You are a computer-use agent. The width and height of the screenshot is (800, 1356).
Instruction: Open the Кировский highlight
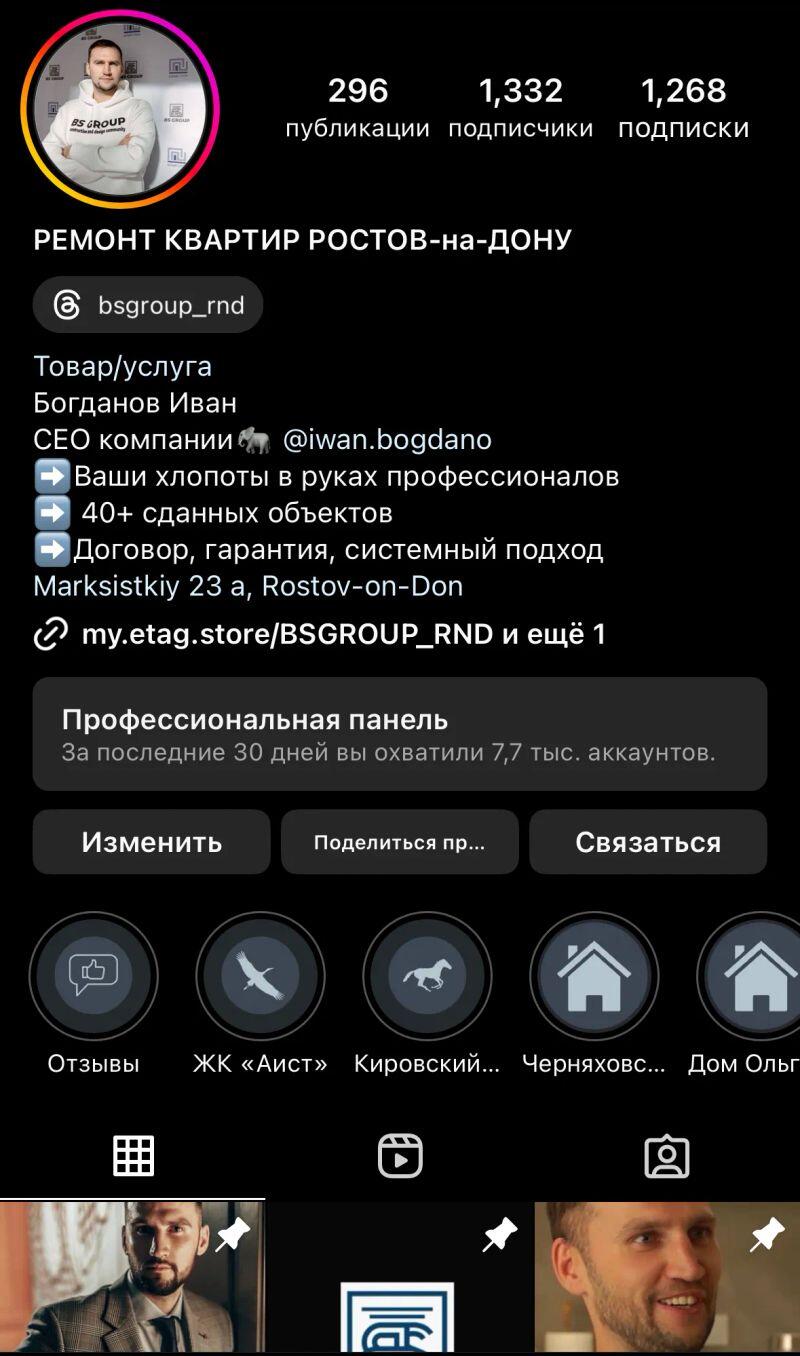coord(427,977)
